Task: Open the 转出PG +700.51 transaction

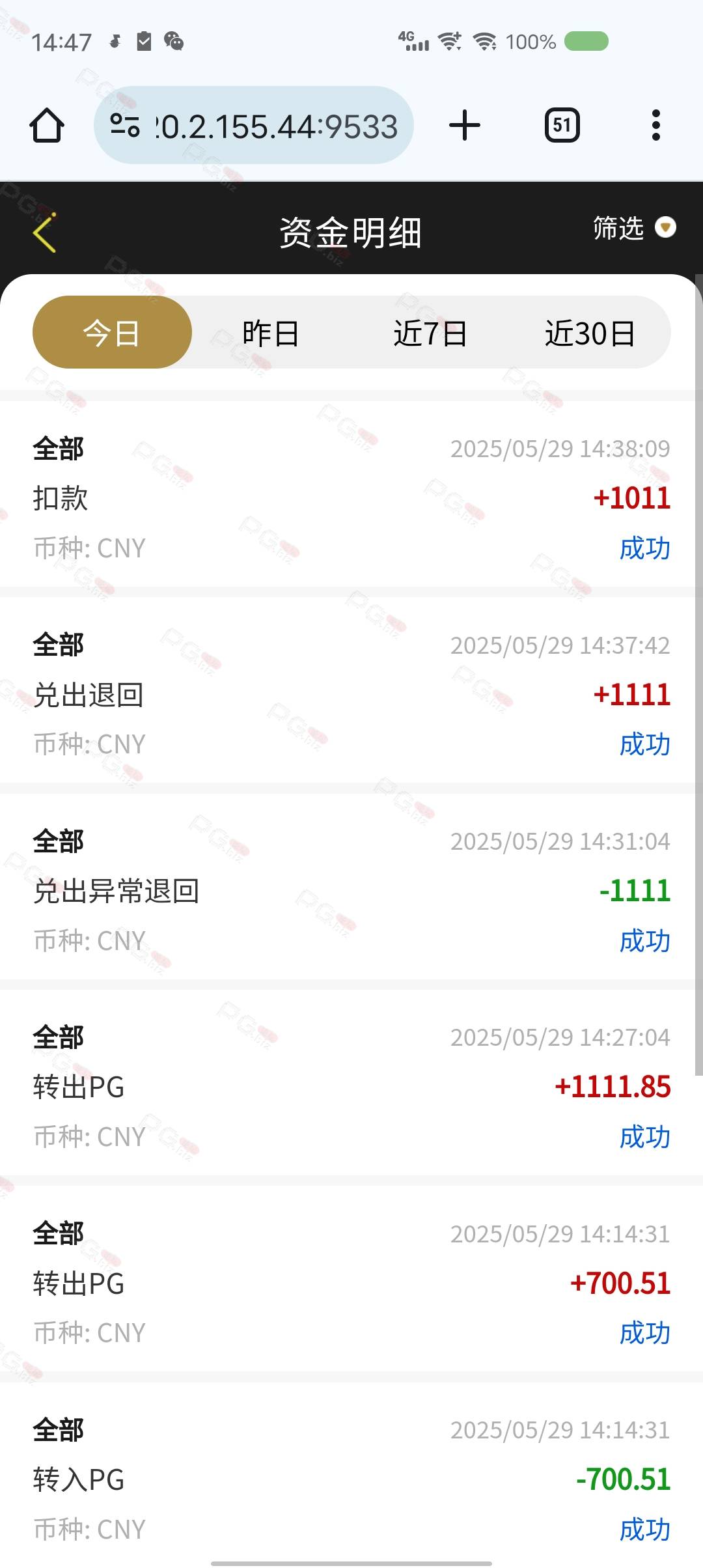Action: click(x=351, y=1283)
